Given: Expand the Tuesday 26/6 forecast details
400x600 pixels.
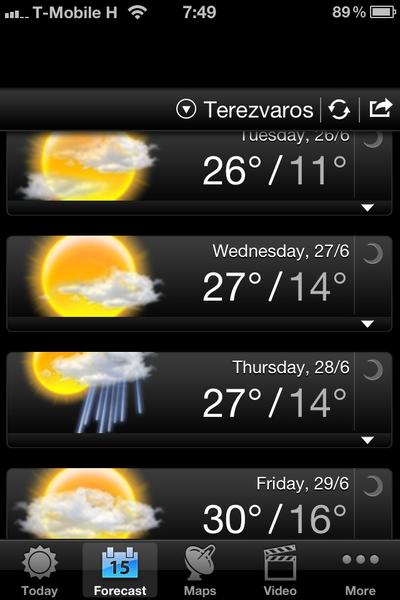Looking at the screenshot, I should tap(367, 208).
